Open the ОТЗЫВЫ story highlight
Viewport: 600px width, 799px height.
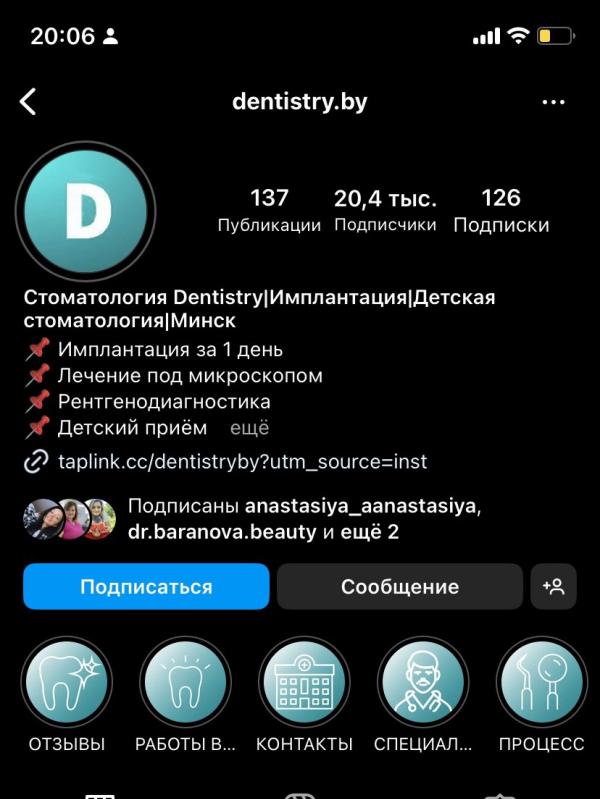pos(67,685)
